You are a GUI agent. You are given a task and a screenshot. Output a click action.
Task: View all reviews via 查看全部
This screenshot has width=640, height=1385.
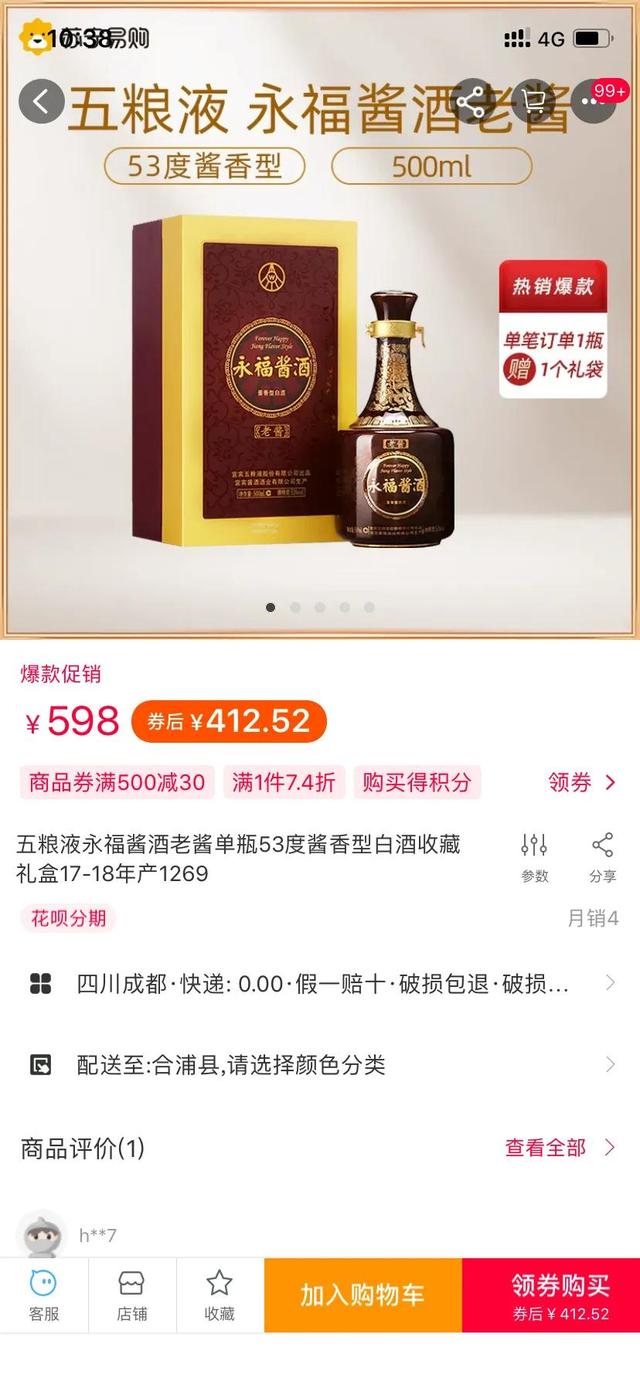tap(560, 1148)
